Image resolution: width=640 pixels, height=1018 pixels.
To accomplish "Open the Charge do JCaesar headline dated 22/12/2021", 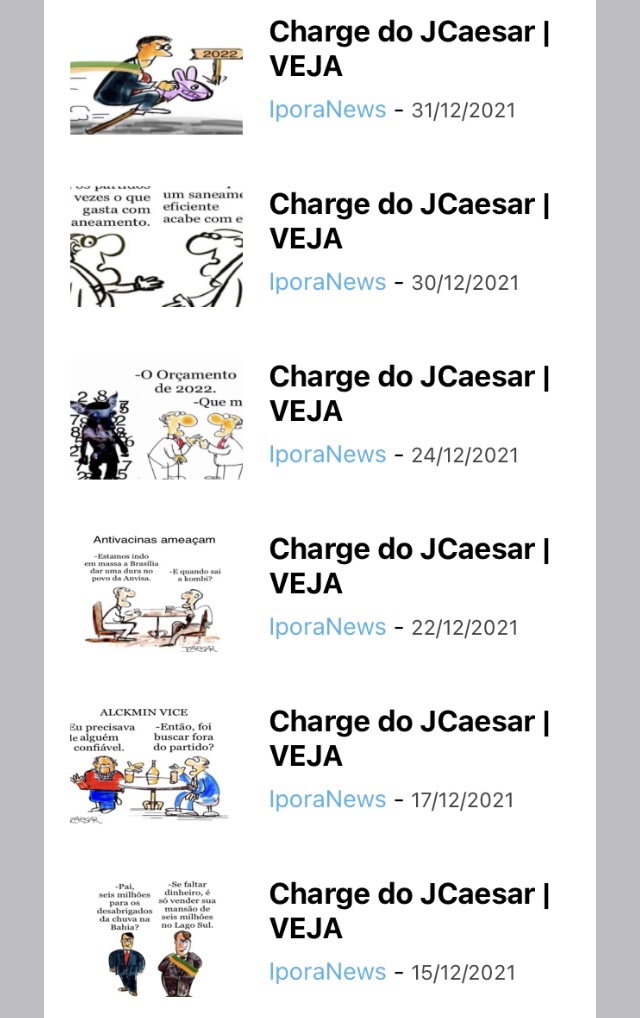I will coord(409,566).
